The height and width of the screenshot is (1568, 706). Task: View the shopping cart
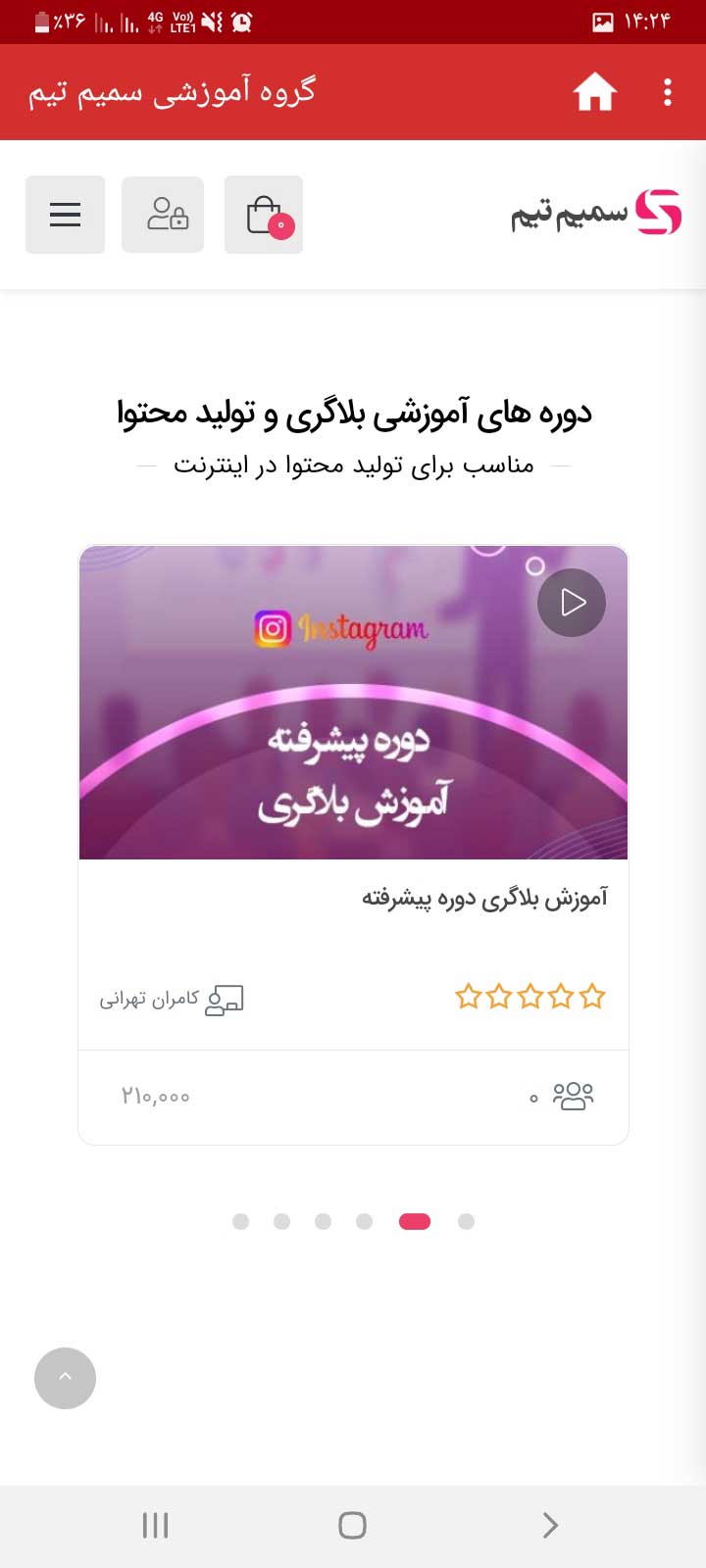pyautogui.click(x=264, y=215)
